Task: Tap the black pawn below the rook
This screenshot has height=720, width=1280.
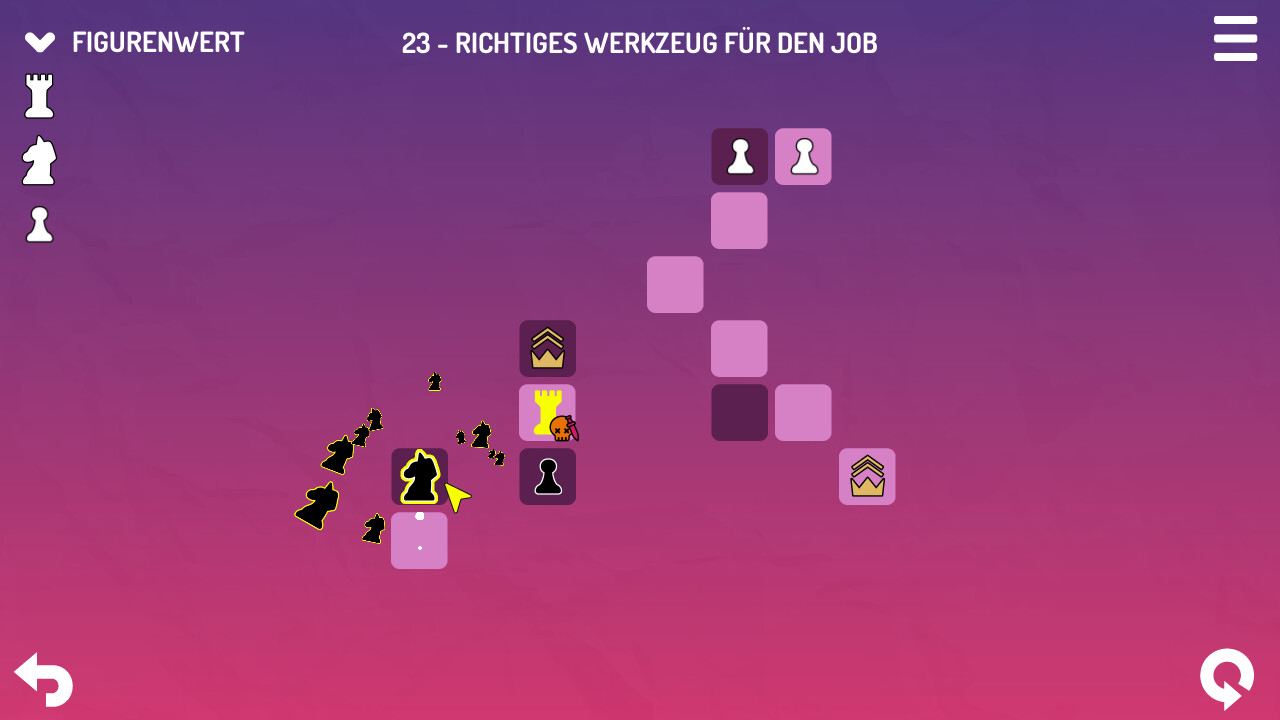Action: pos(547,477)
